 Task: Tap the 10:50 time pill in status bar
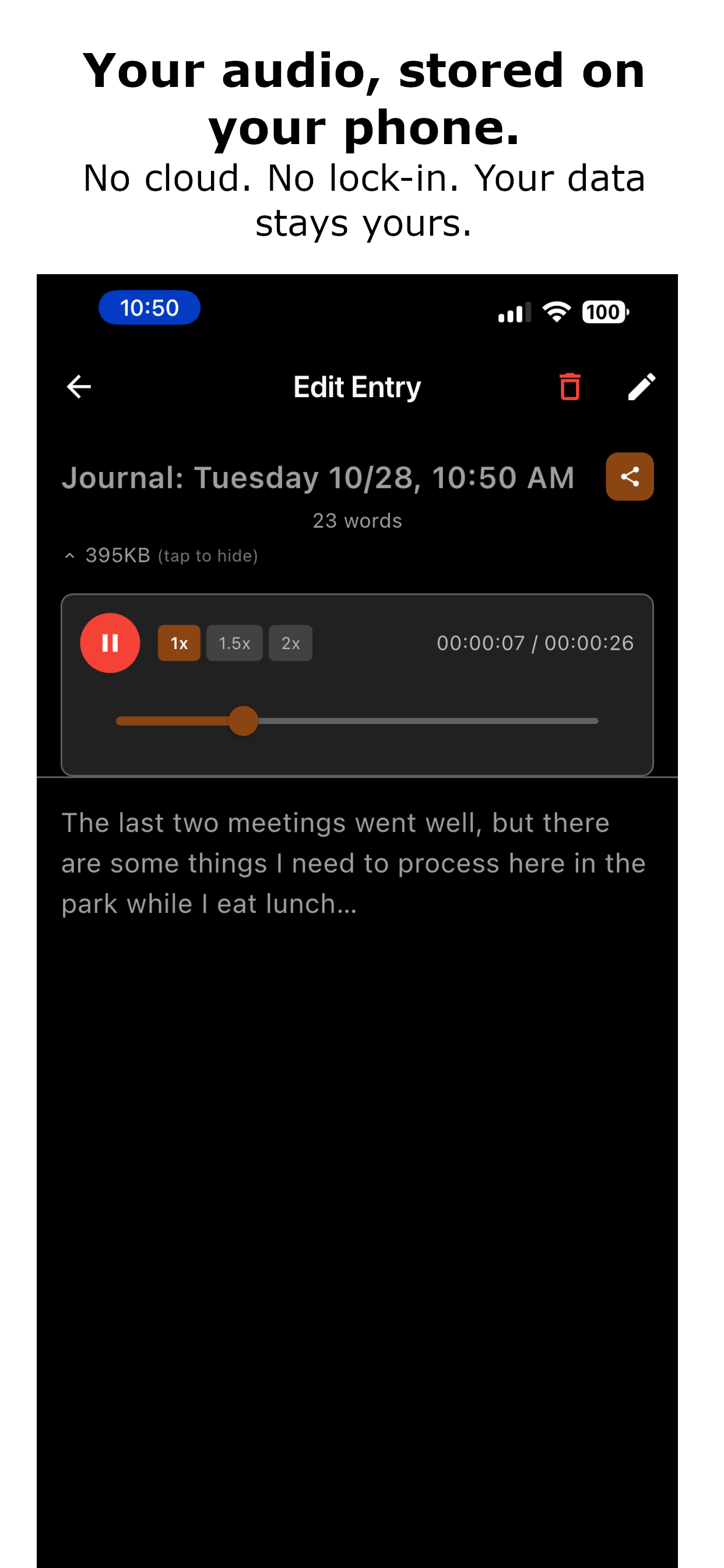coord(149,307)
